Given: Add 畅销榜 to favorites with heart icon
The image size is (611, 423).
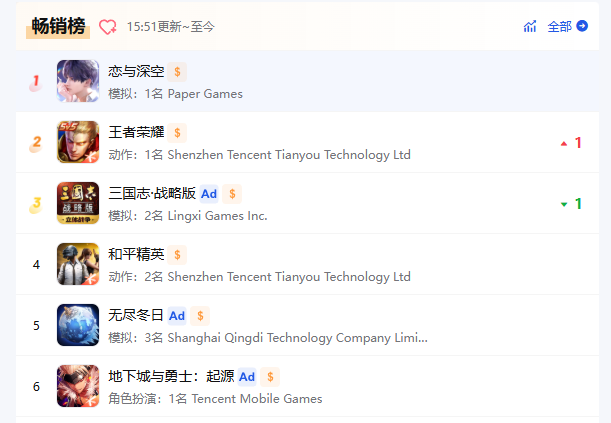Looking at the screenshot, I should pos(108,27).
